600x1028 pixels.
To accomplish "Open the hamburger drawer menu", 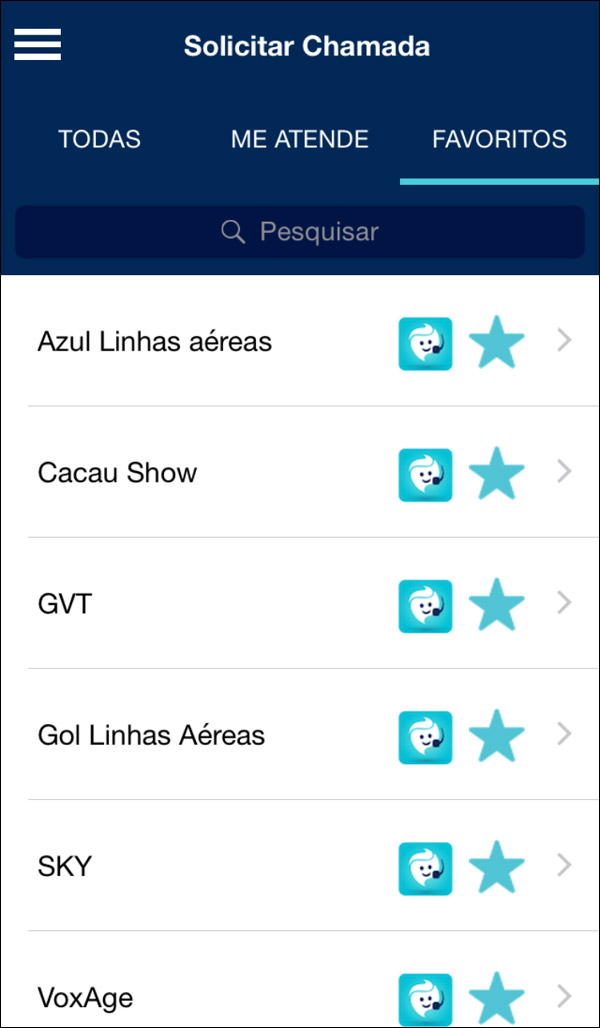I will 37,45.
